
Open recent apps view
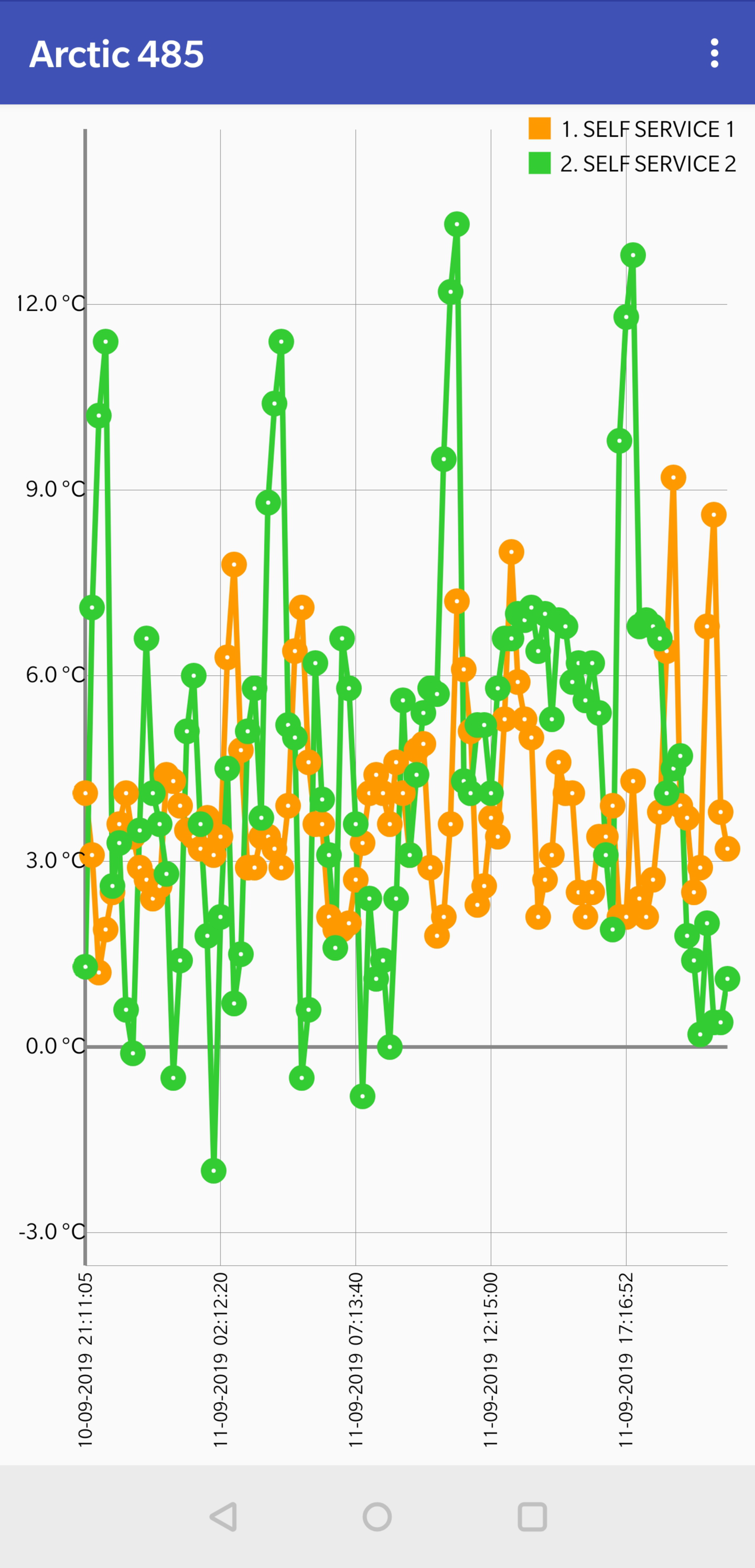532,1516
